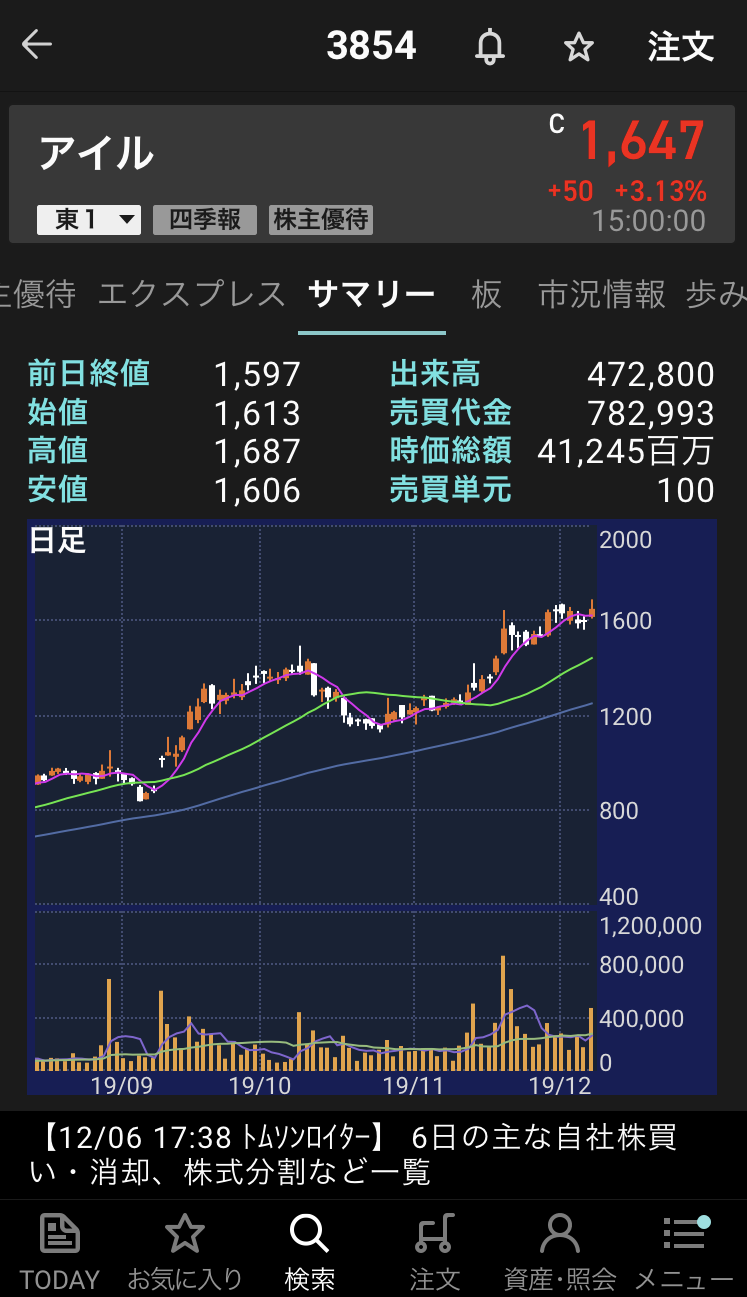Switch to the エクスプレス tab
Viewport: 747px width, 1297px height.
point(192,295)
